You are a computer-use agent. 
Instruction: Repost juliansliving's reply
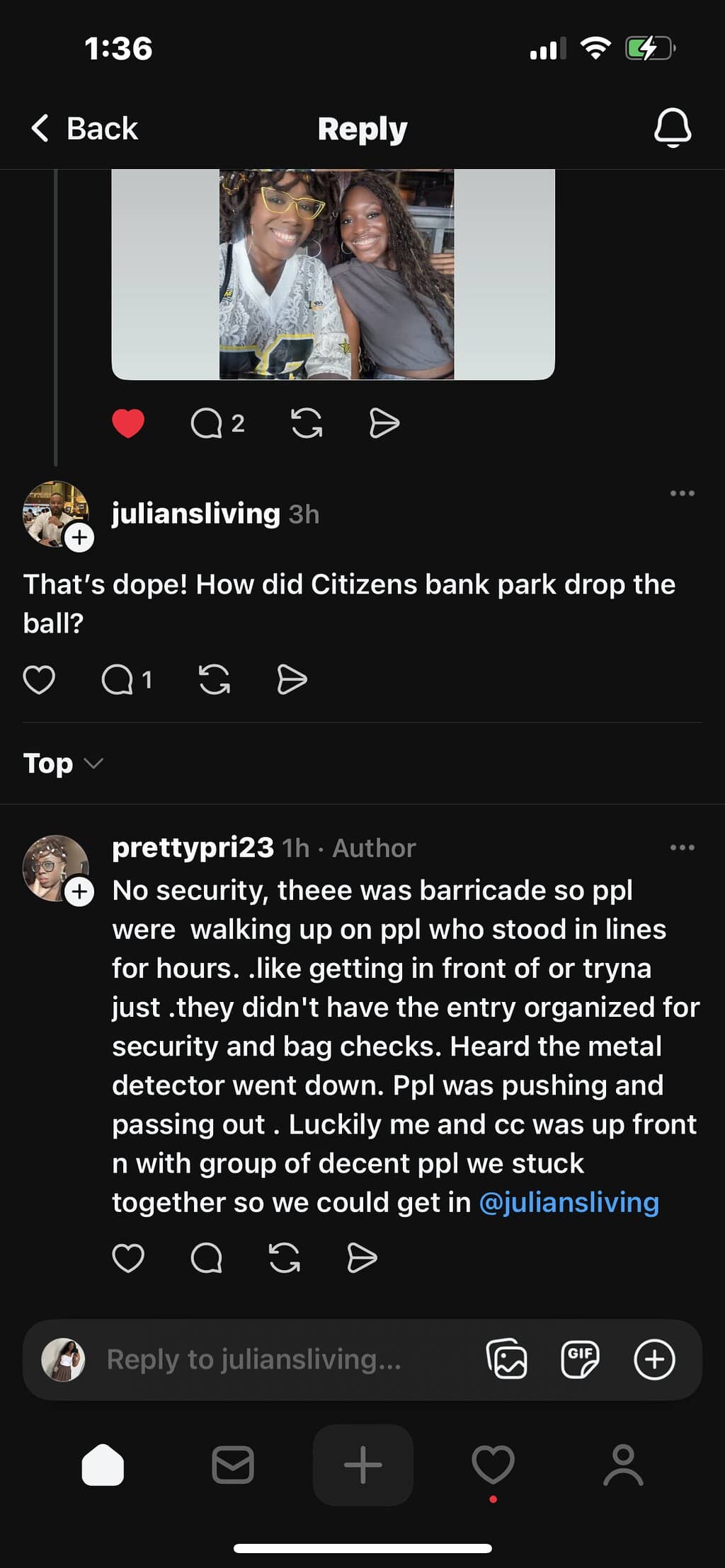tap(214, 680)
